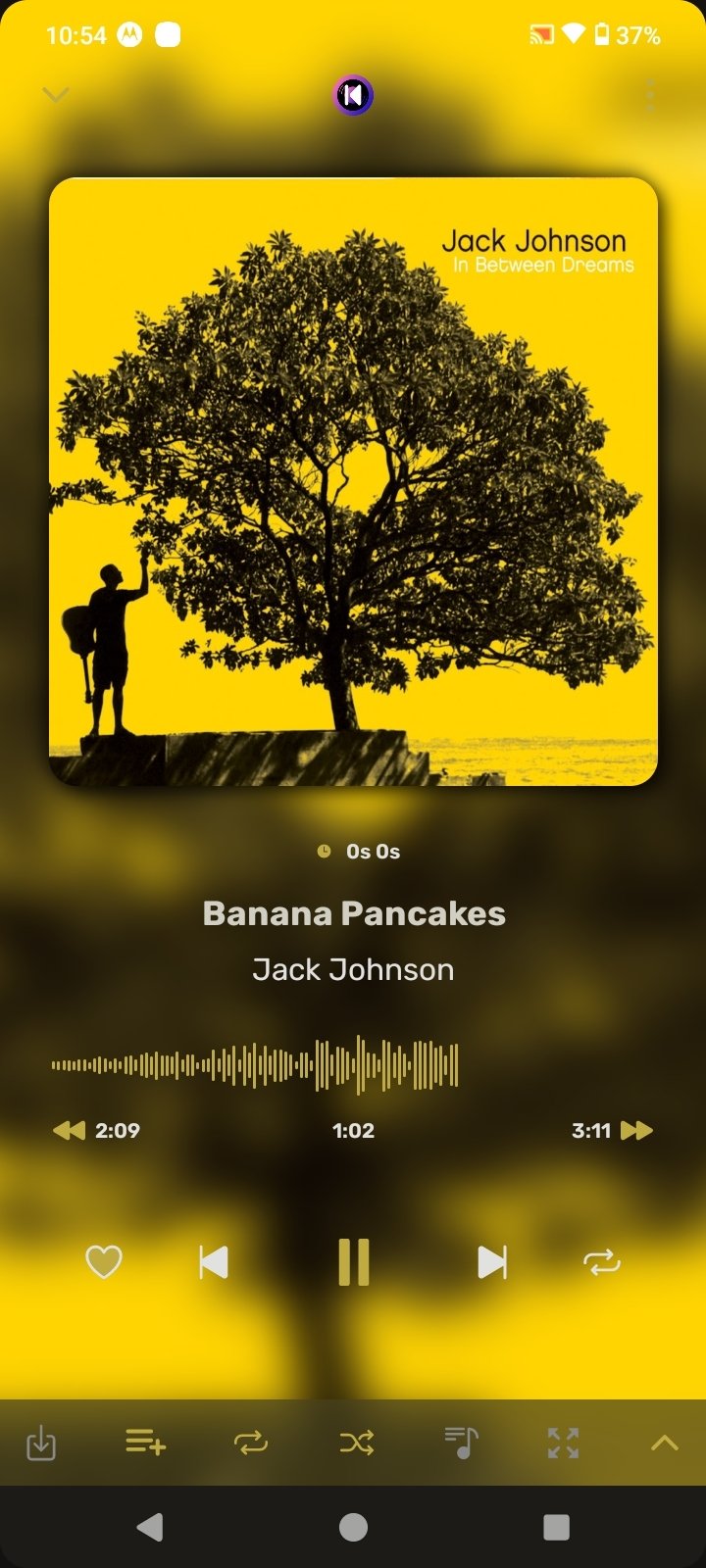706x1568 pixels.
Task: Open the three-dot overflow menu
Action: point(650,96)
